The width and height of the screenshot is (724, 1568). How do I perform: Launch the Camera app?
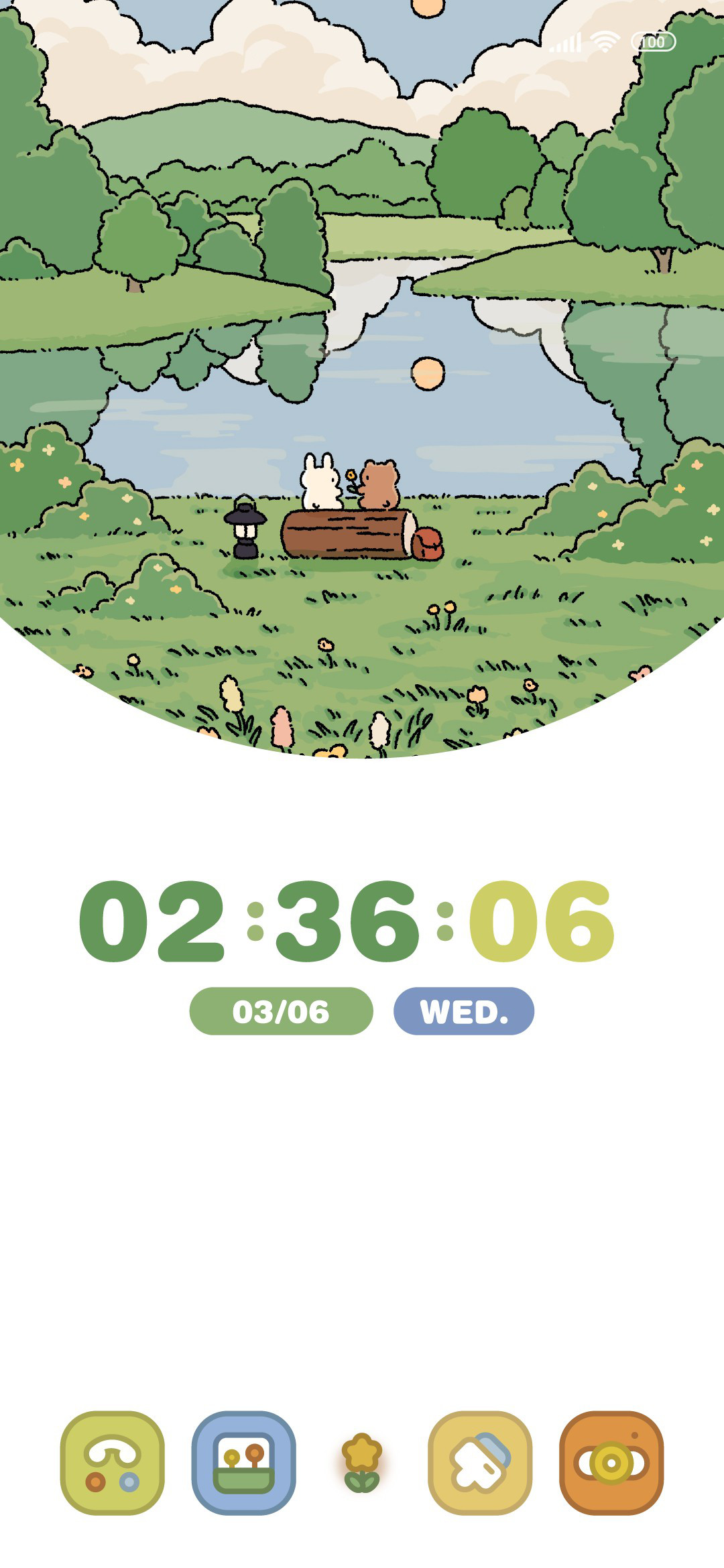[x=611, y=1463]
